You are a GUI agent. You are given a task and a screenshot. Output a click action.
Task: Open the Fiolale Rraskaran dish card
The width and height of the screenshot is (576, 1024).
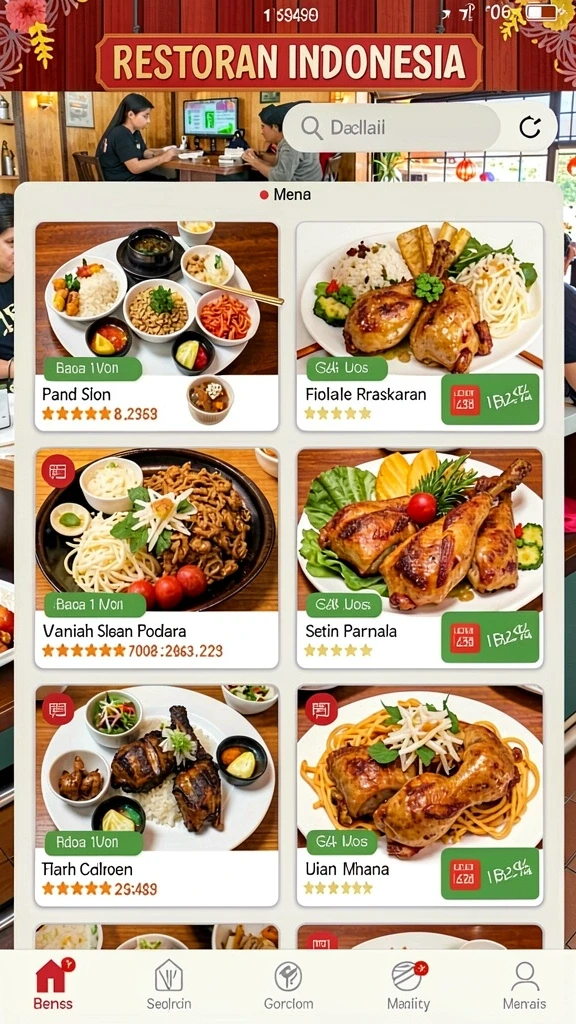pos(420,326)
